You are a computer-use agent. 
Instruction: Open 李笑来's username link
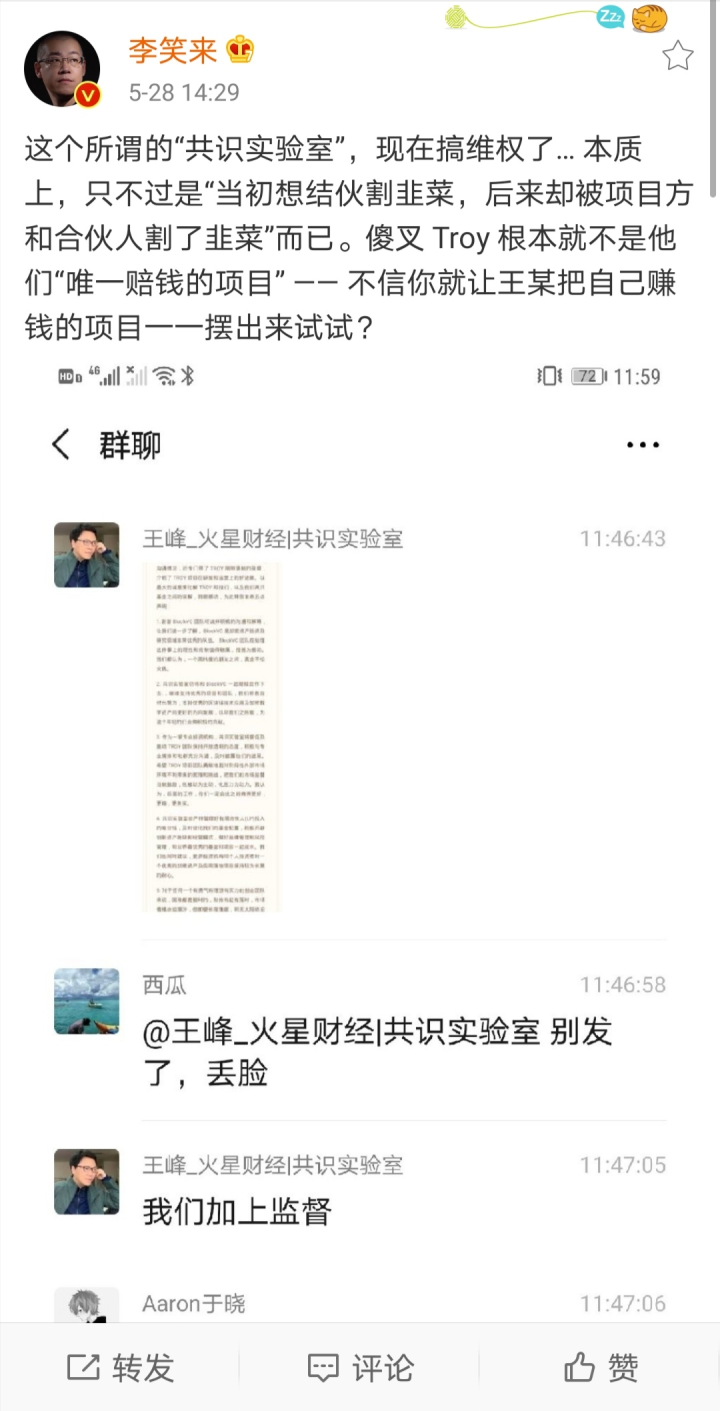click(173, 49)
